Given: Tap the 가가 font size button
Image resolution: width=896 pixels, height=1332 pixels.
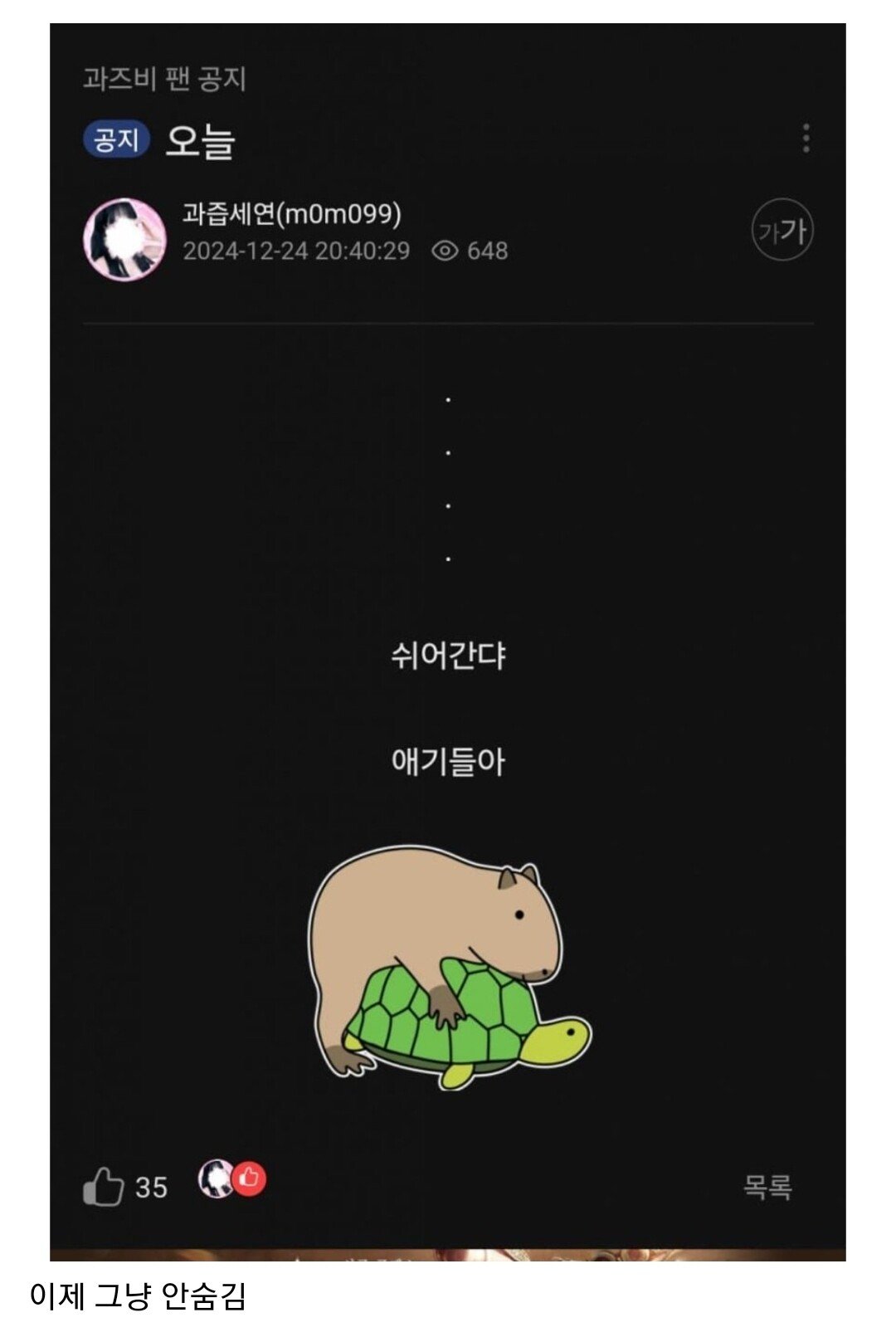Looking at the screenshot, I should (x=782, y=231).
